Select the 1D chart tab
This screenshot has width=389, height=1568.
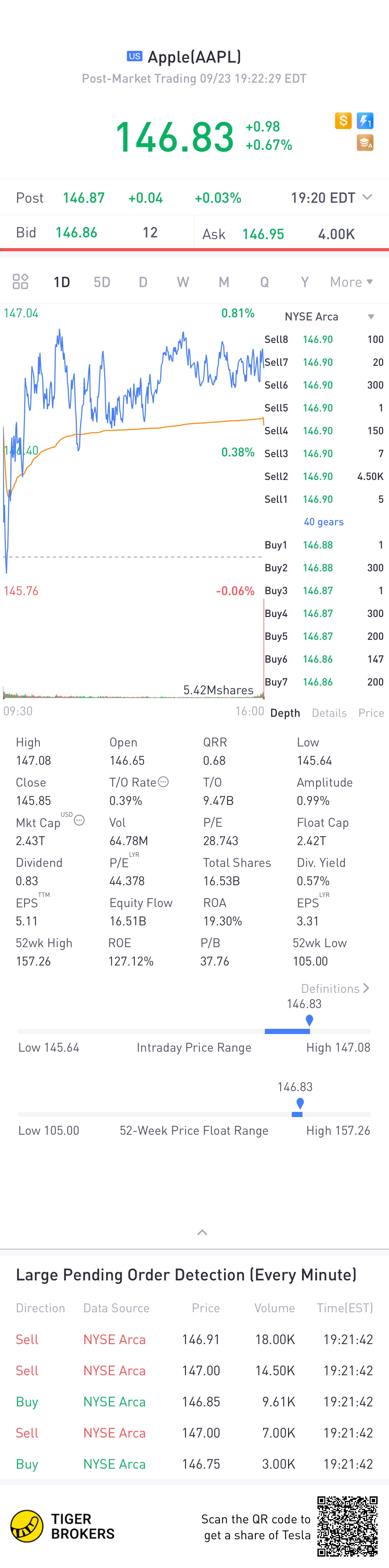point(62,282)
